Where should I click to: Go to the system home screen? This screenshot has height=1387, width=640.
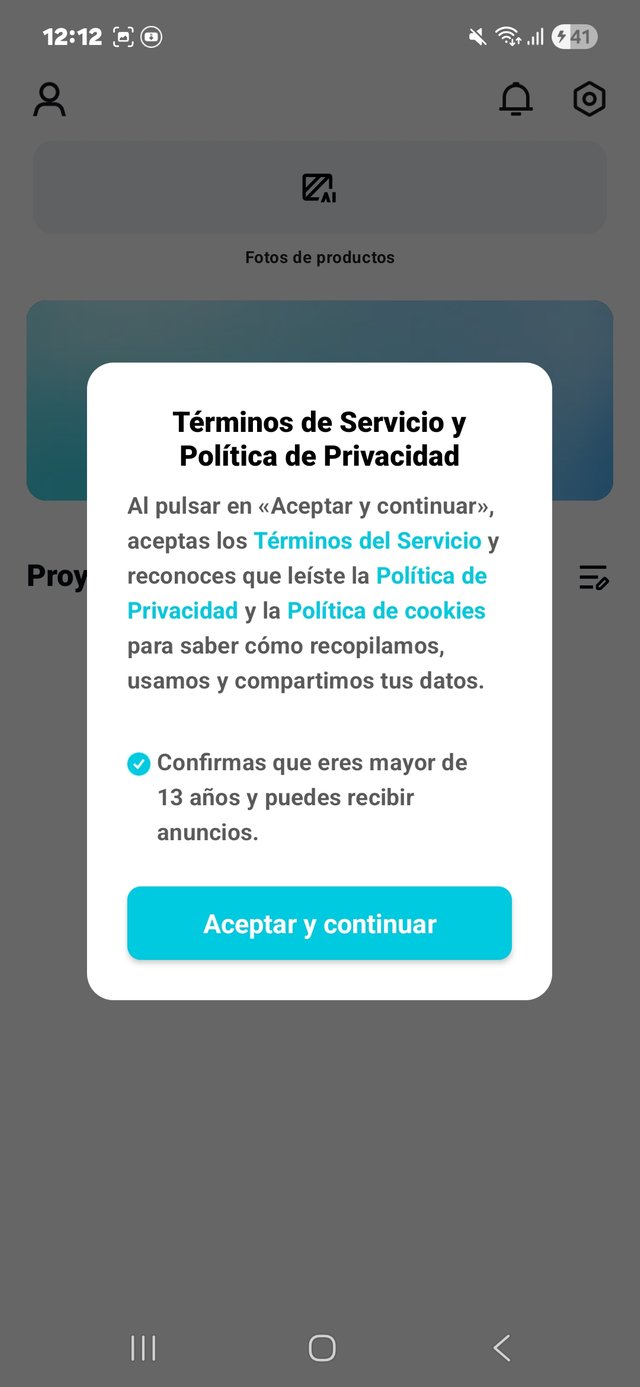[x=322, y=1348]
